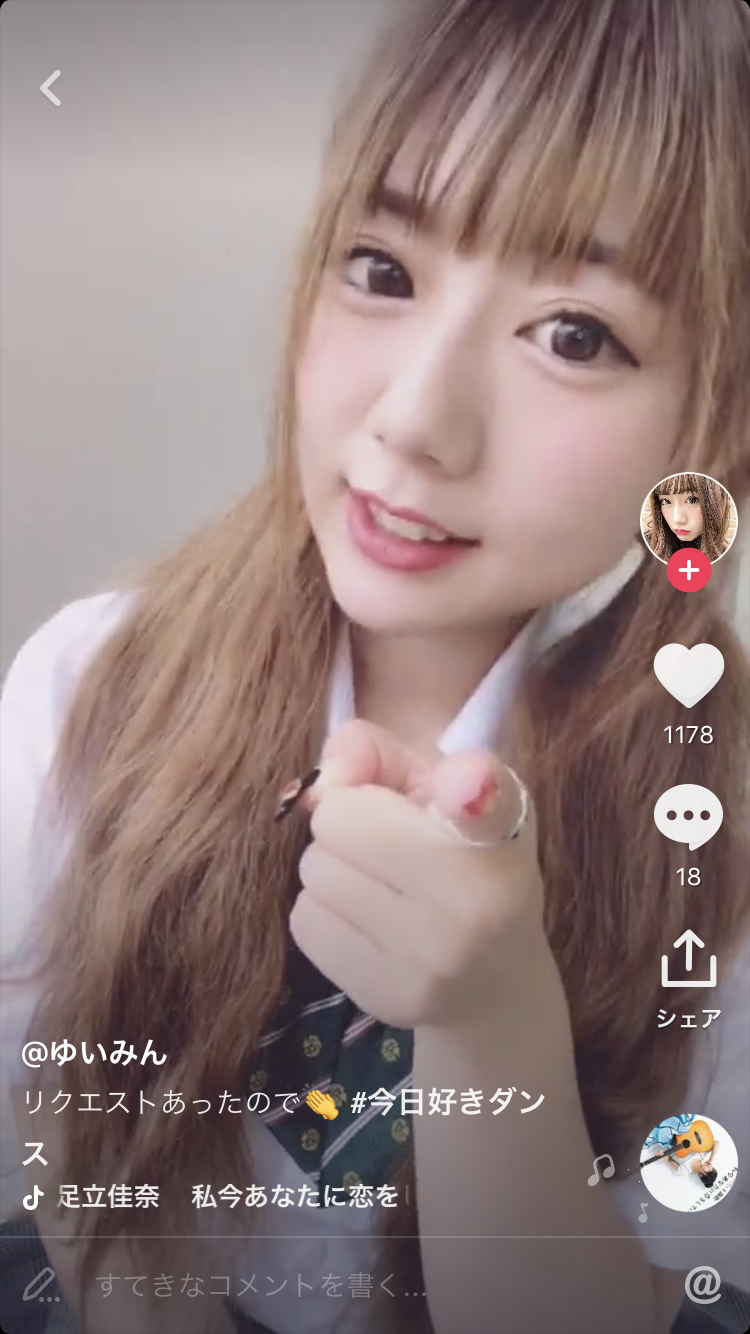Tap the すてきなコメントを書く comment field

(x=260, y=1285)
